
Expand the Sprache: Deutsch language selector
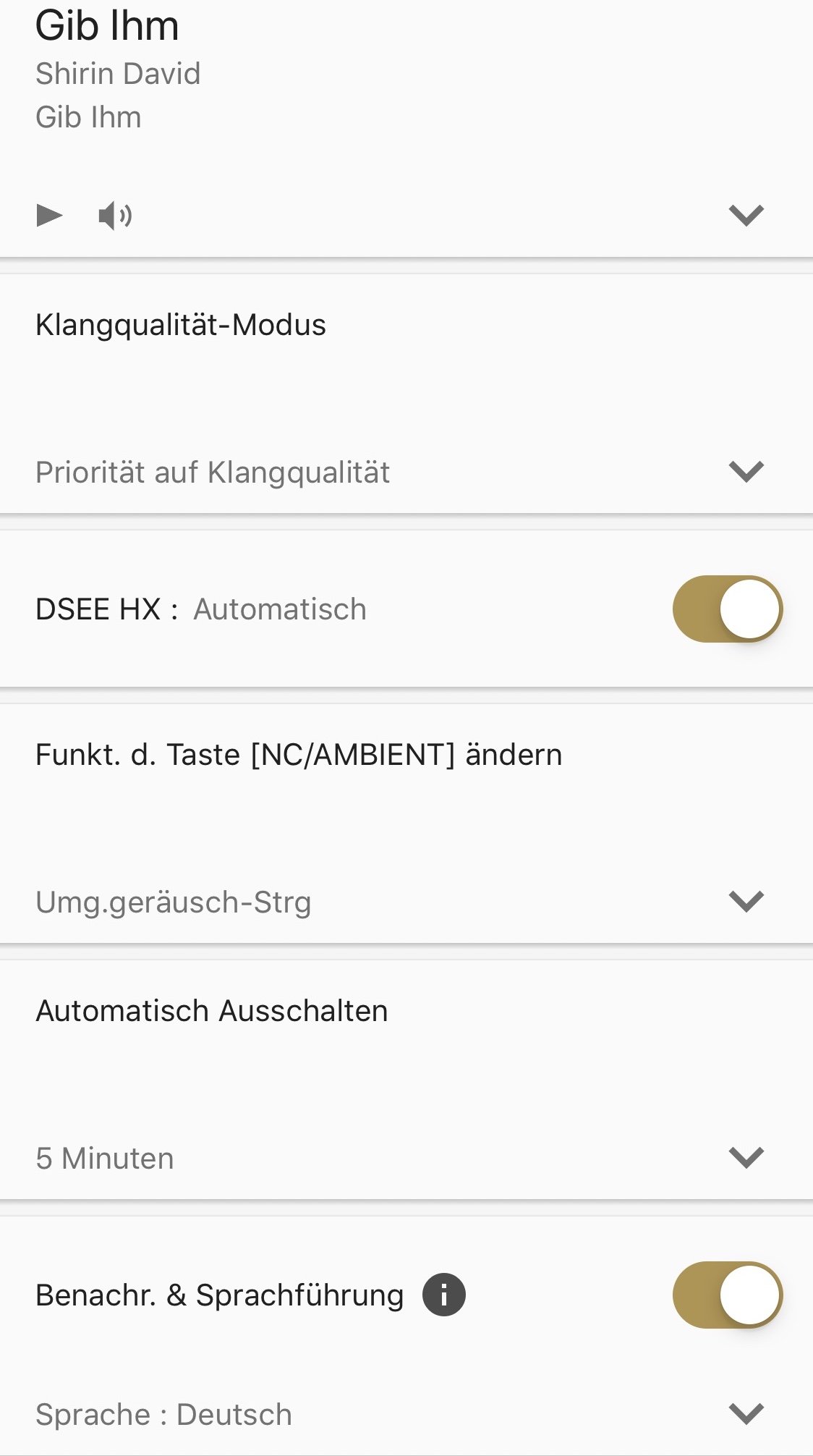pos(406,1414)
